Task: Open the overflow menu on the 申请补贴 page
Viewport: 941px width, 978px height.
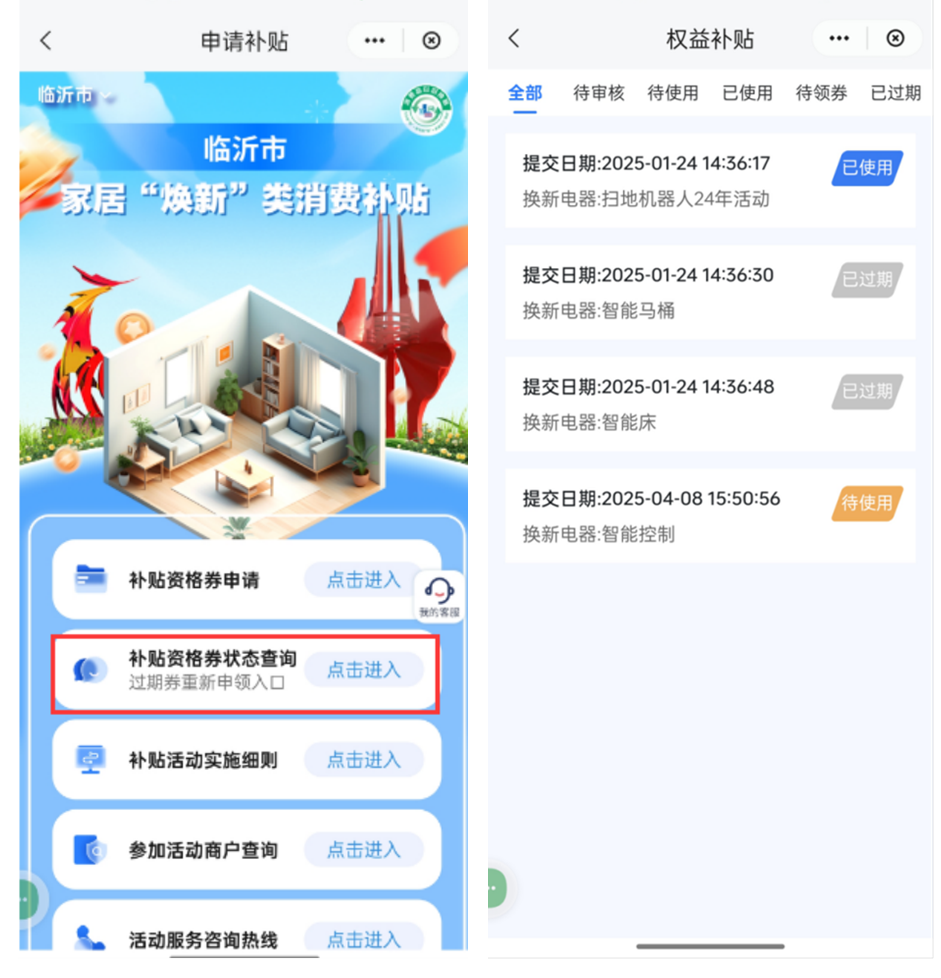Action: [x=375, y=41]
